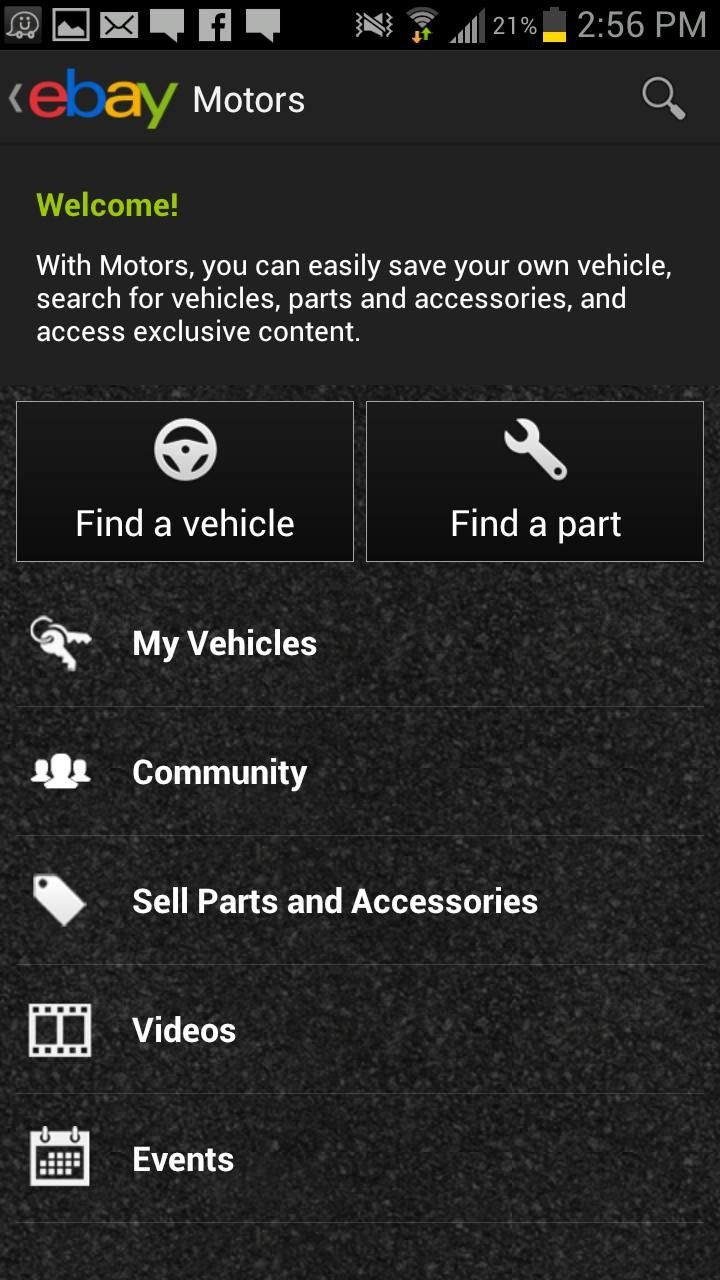Click the Find a part button
This screenshot has width=720, height=1280.
534,481
